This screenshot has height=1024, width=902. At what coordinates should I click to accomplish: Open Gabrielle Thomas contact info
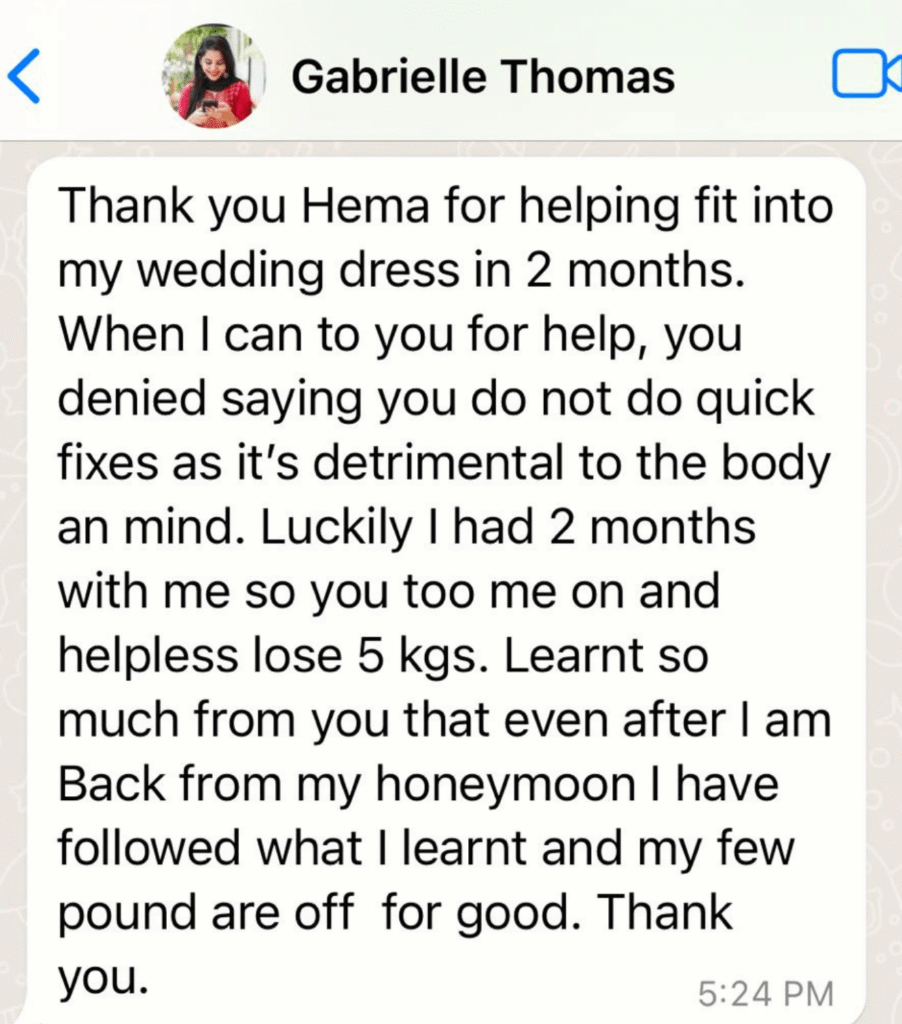point(483,77)
